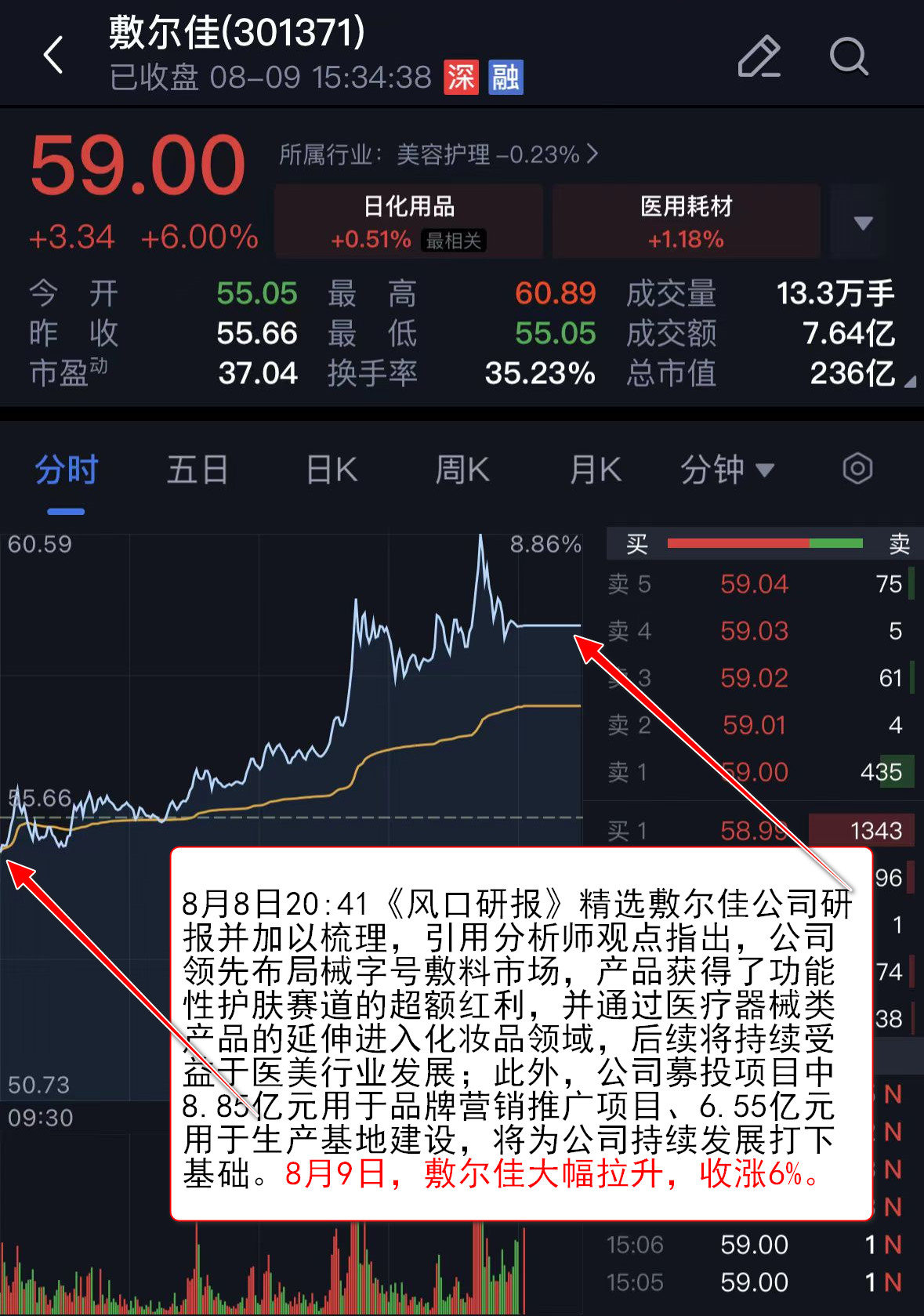924x1316 pixels.
Task: Open the 日化用品 sector chip
Action: [408, 222]
